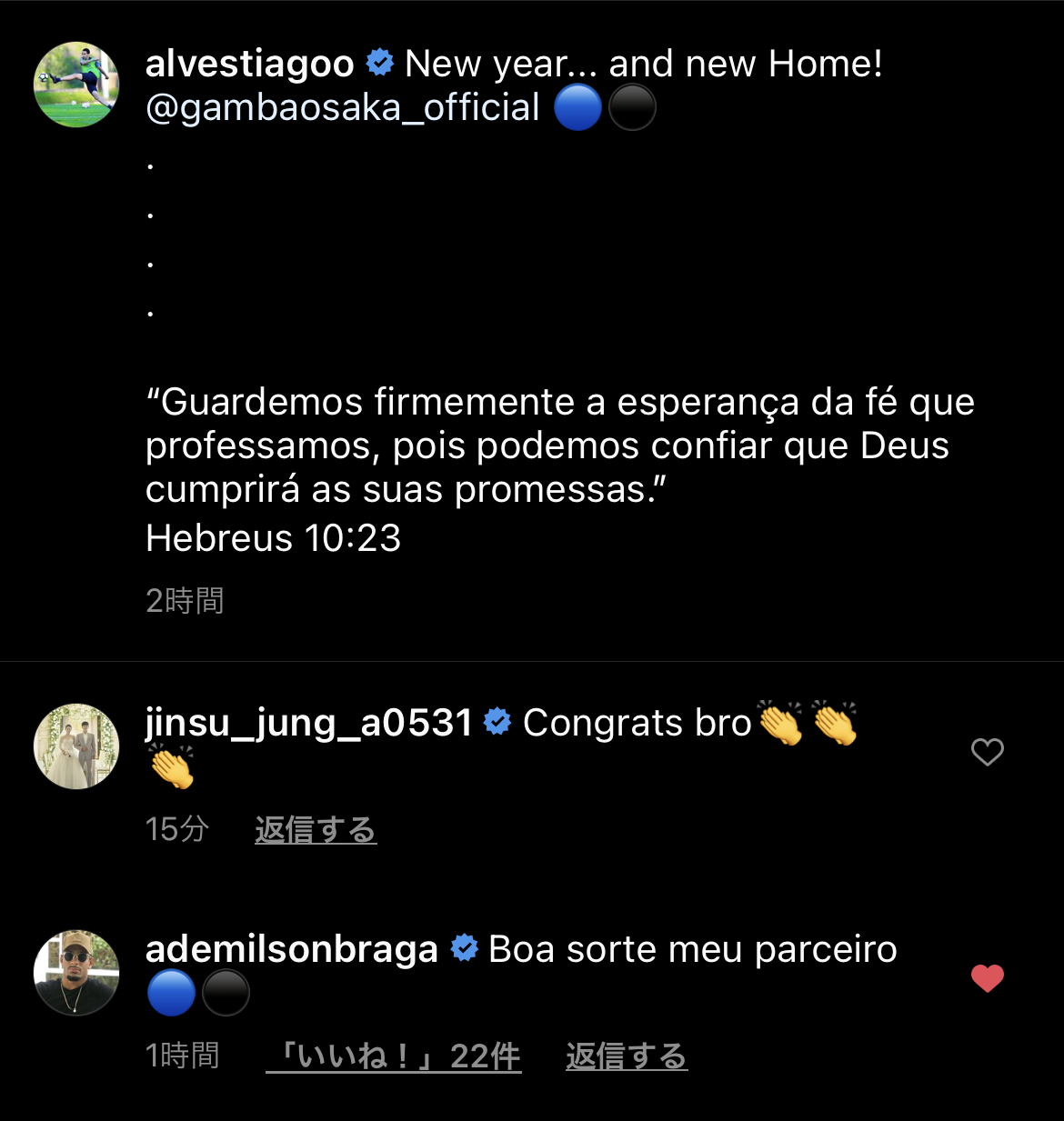This screenshot has height=1121, width=1064.
Task: View the 22 likes on ademilsonbraga's comment
Action: (x=393, y=1056)
